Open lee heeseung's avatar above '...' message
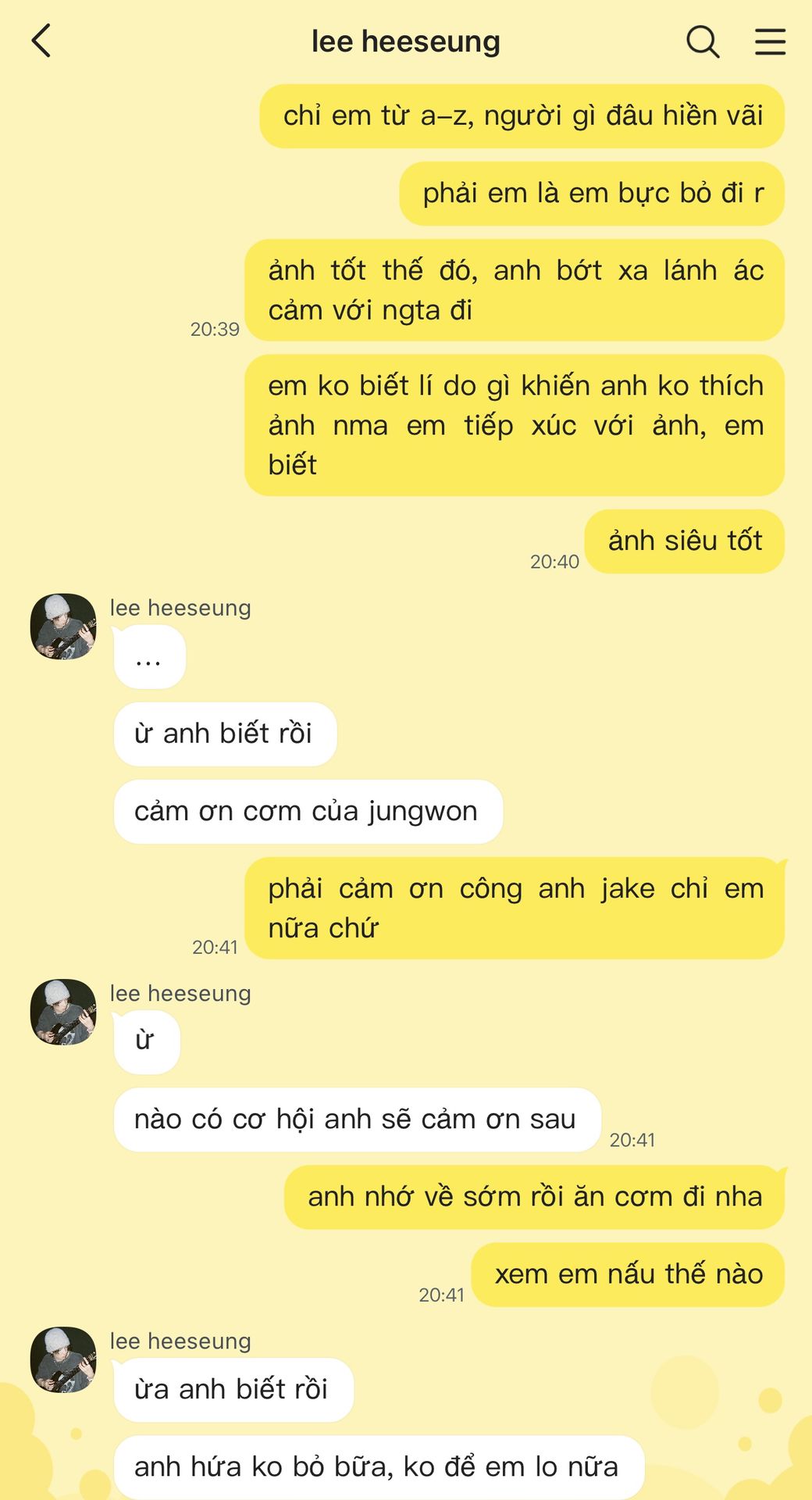The width and height of the screenshot is (812, 1500). (63, 627)
